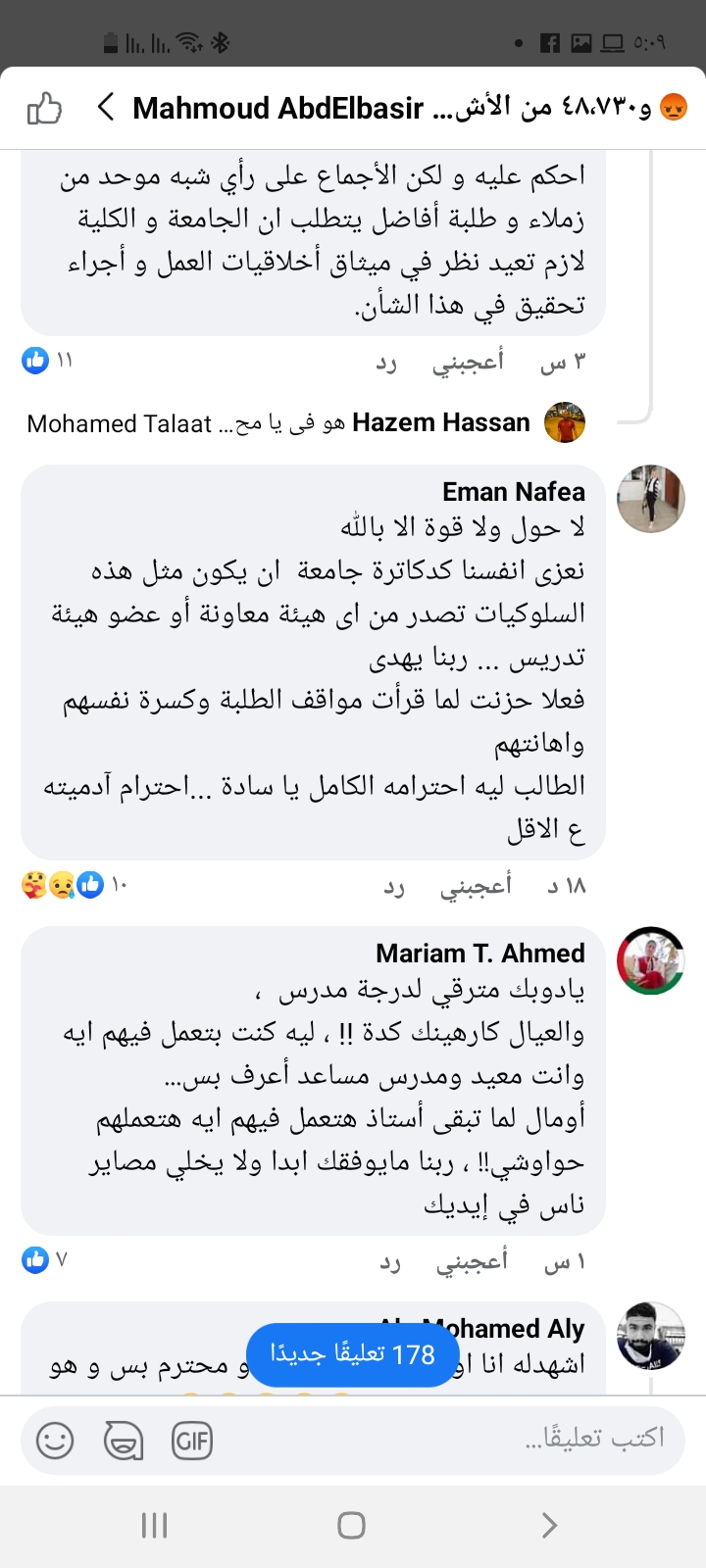Tap the 178 new comments pill button
706x1568 pixels.
(352, 1355)
